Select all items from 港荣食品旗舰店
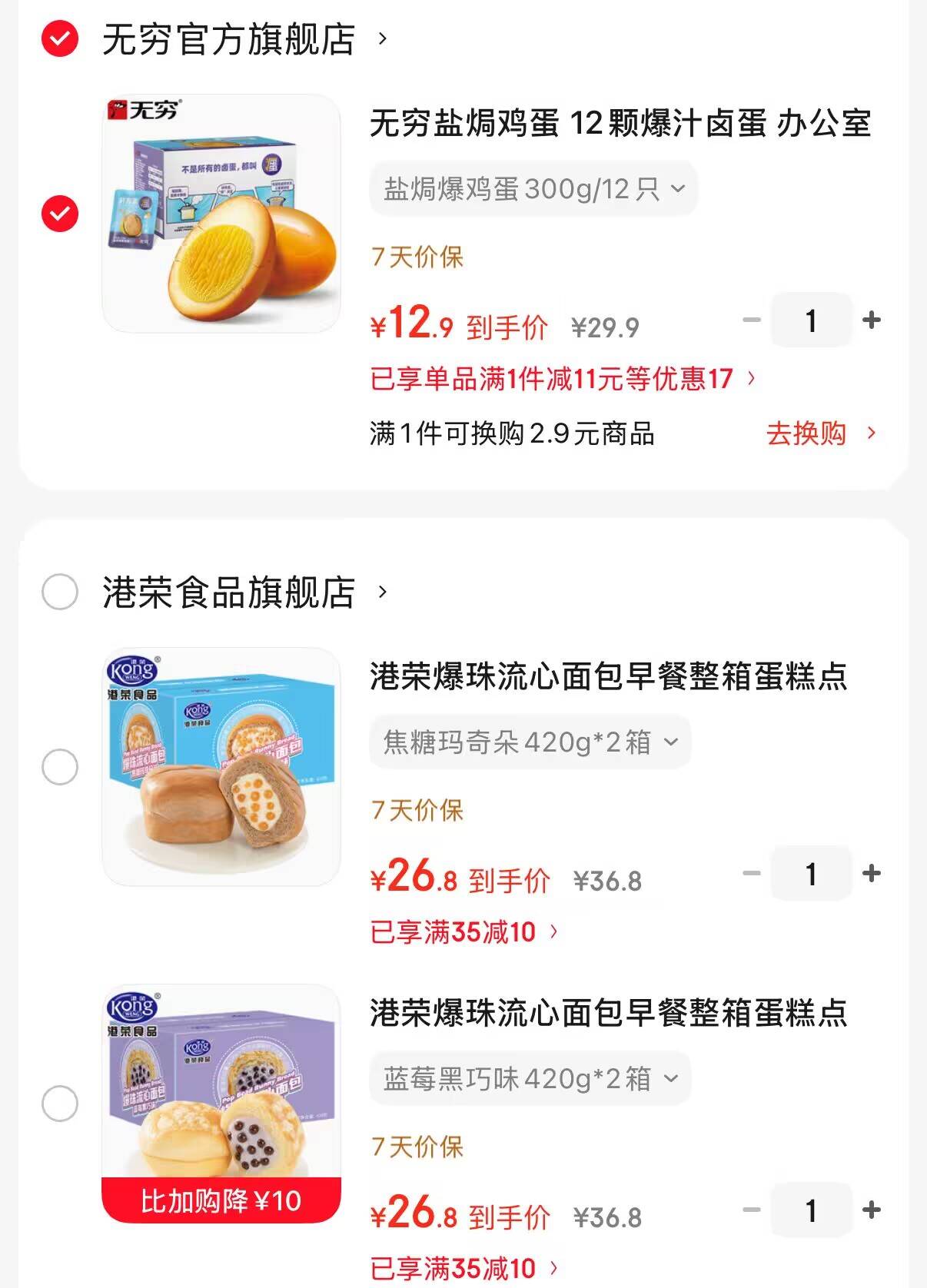This screenshot has height=1288, width=927. tap(60, 592)
